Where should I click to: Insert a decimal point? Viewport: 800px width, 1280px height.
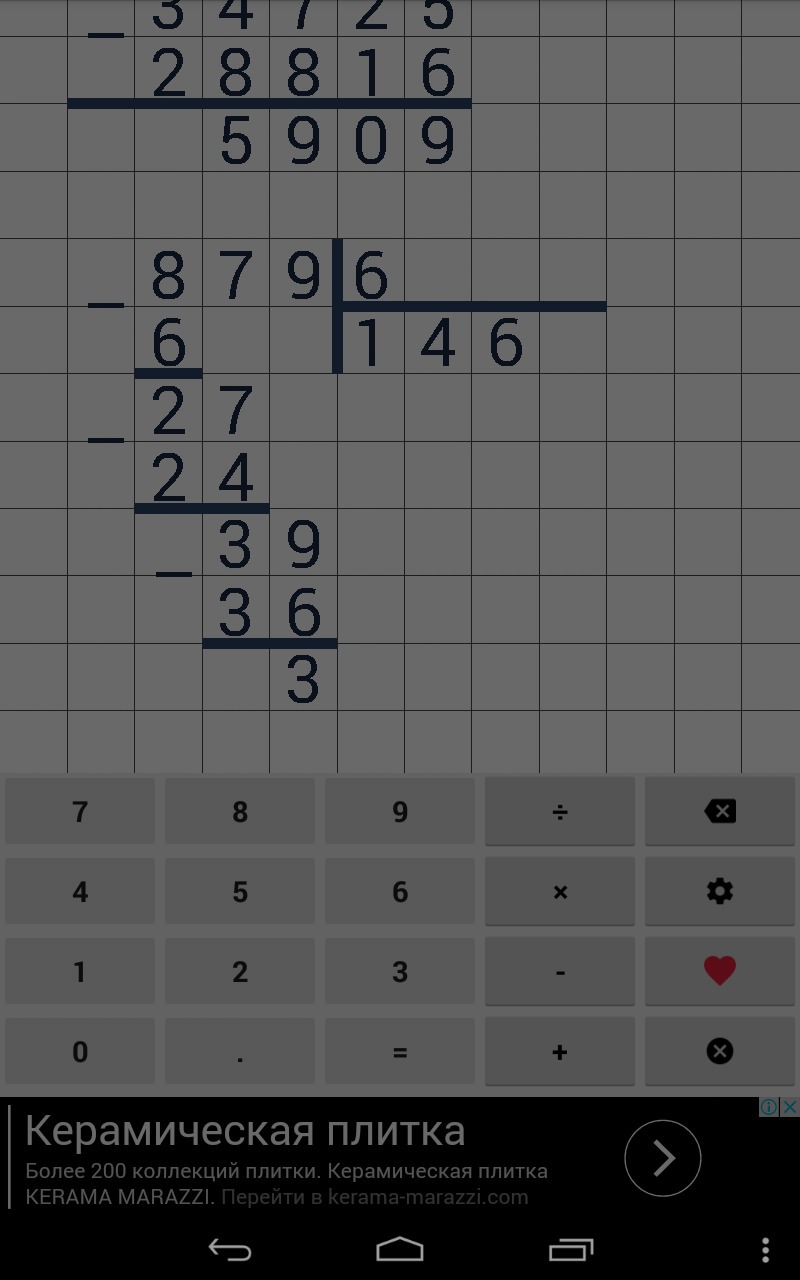coord(240,1051)
